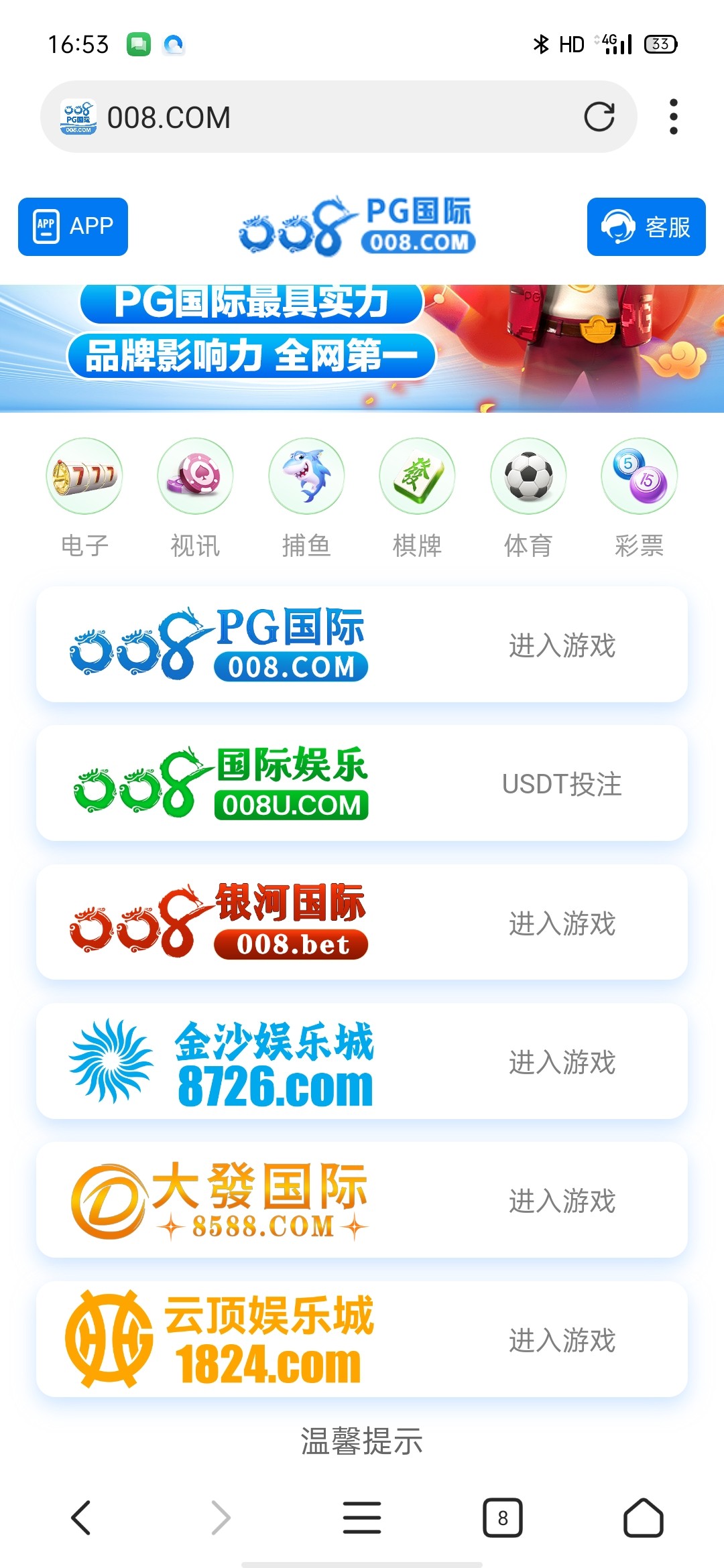This screenshot has width=724, height=1568.
Task: Go back with the browser back arrow
Action: pyautogui.click(x=81, y=1518)
